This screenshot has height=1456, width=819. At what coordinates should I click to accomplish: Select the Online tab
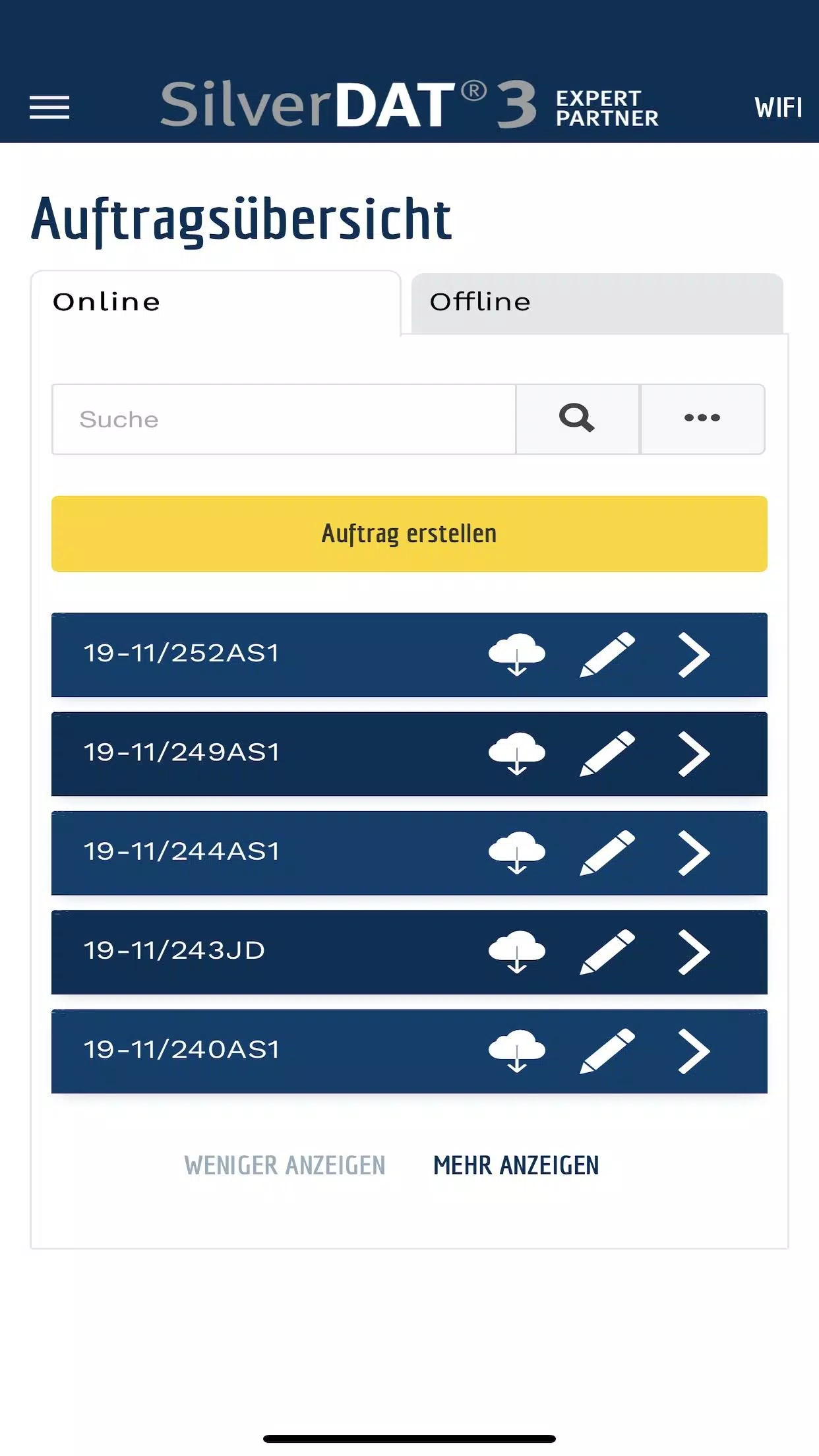[x=215, y=303]
